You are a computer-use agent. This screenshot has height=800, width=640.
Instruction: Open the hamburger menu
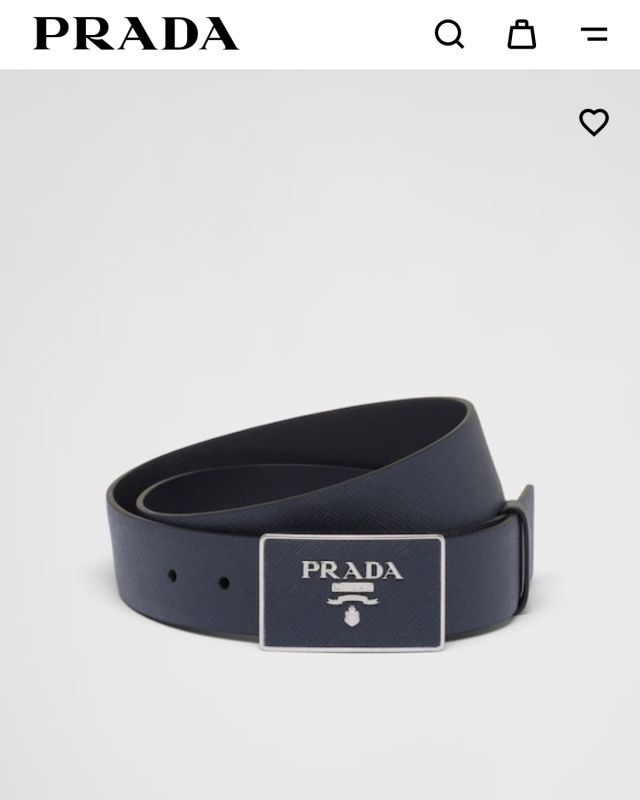pos(594,35)
